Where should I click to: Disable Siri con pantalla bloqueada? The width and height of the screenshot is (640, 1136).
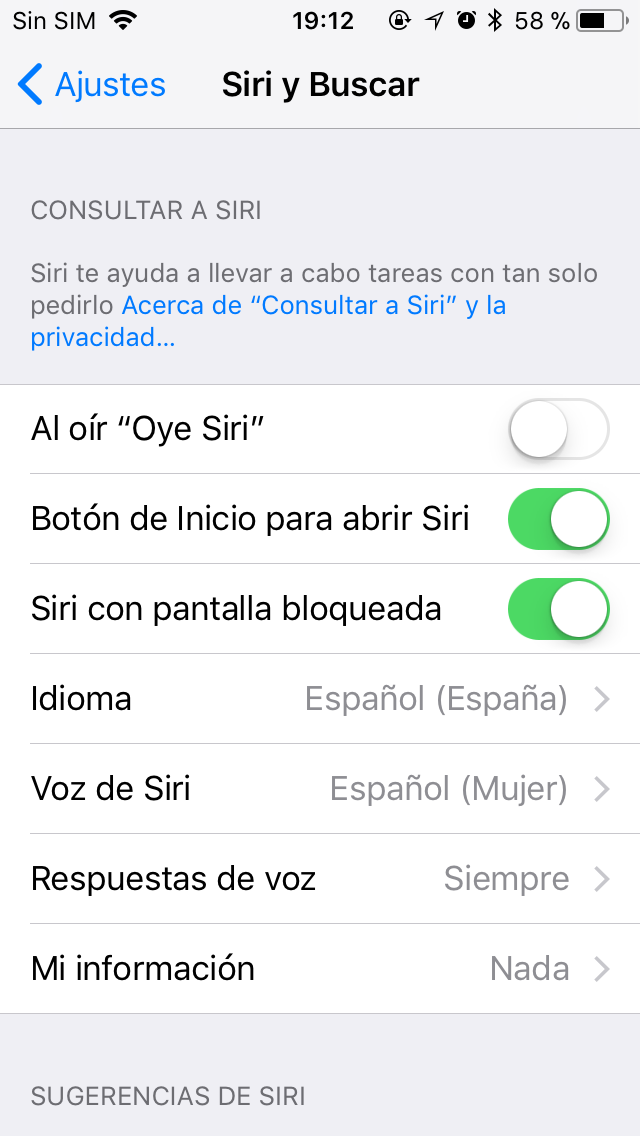pos(558,609)
